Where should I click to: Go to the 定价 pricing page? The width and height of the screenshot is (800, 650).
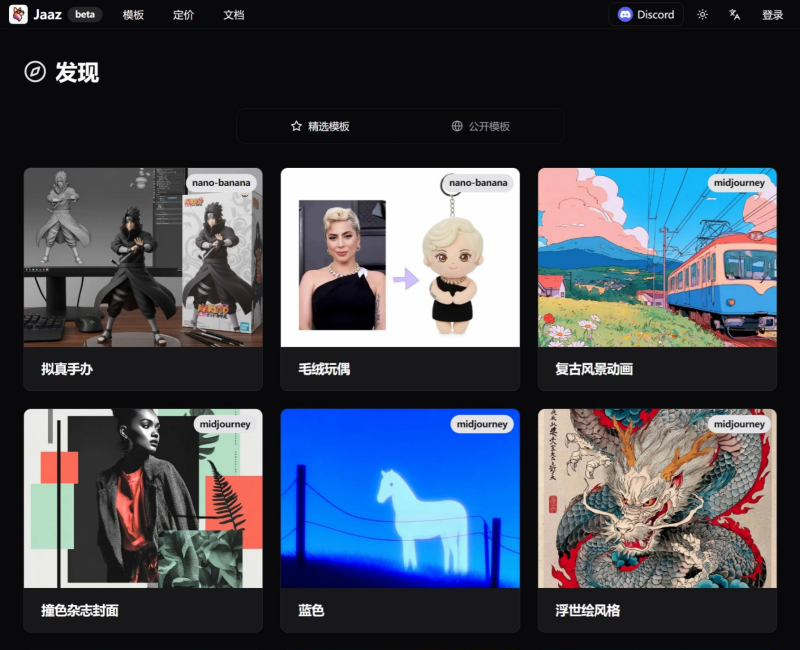click(183, 15)
